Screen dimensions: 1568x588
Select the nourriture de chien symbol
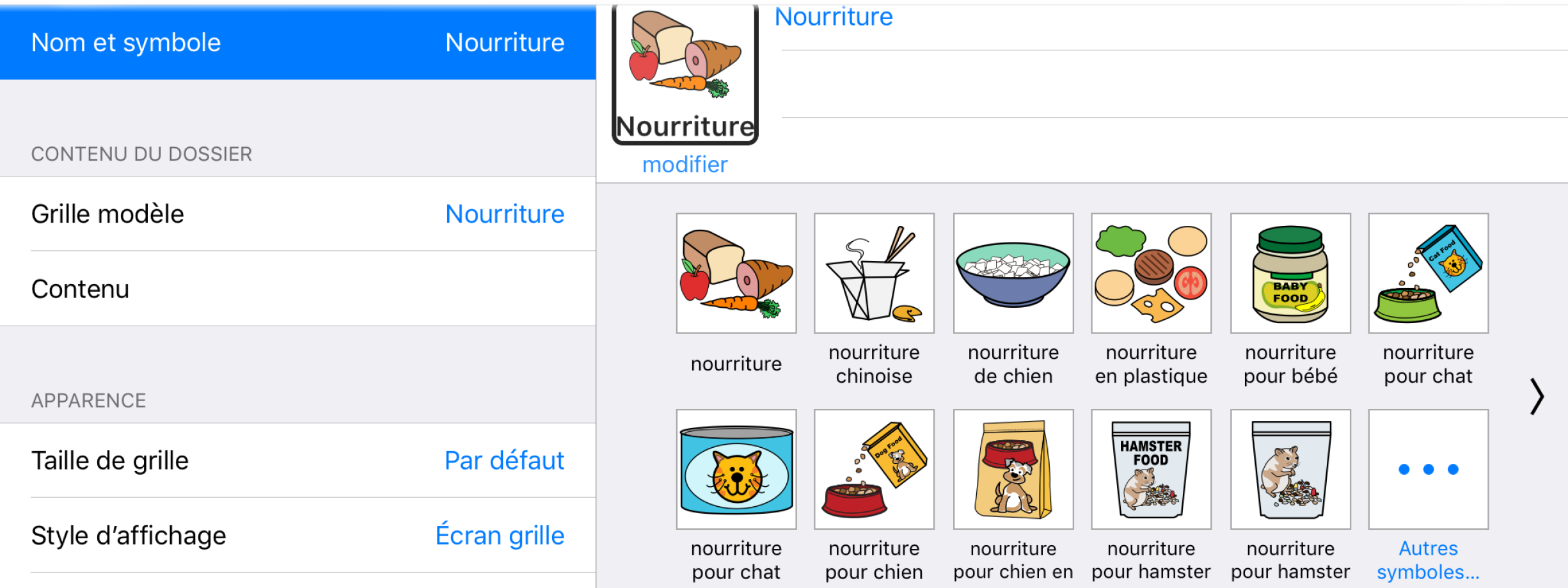coord(1013,274)
